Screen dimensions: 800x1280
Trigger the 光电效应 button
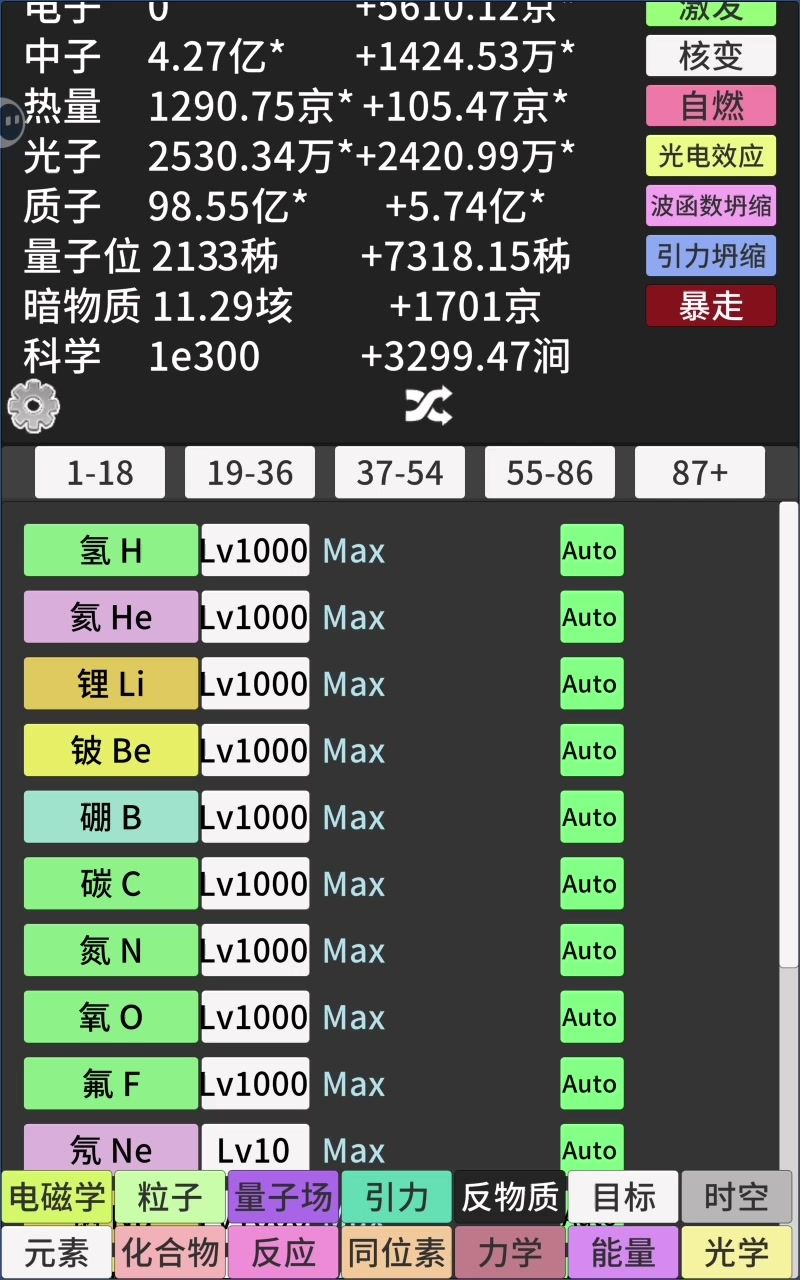(711, 156)
